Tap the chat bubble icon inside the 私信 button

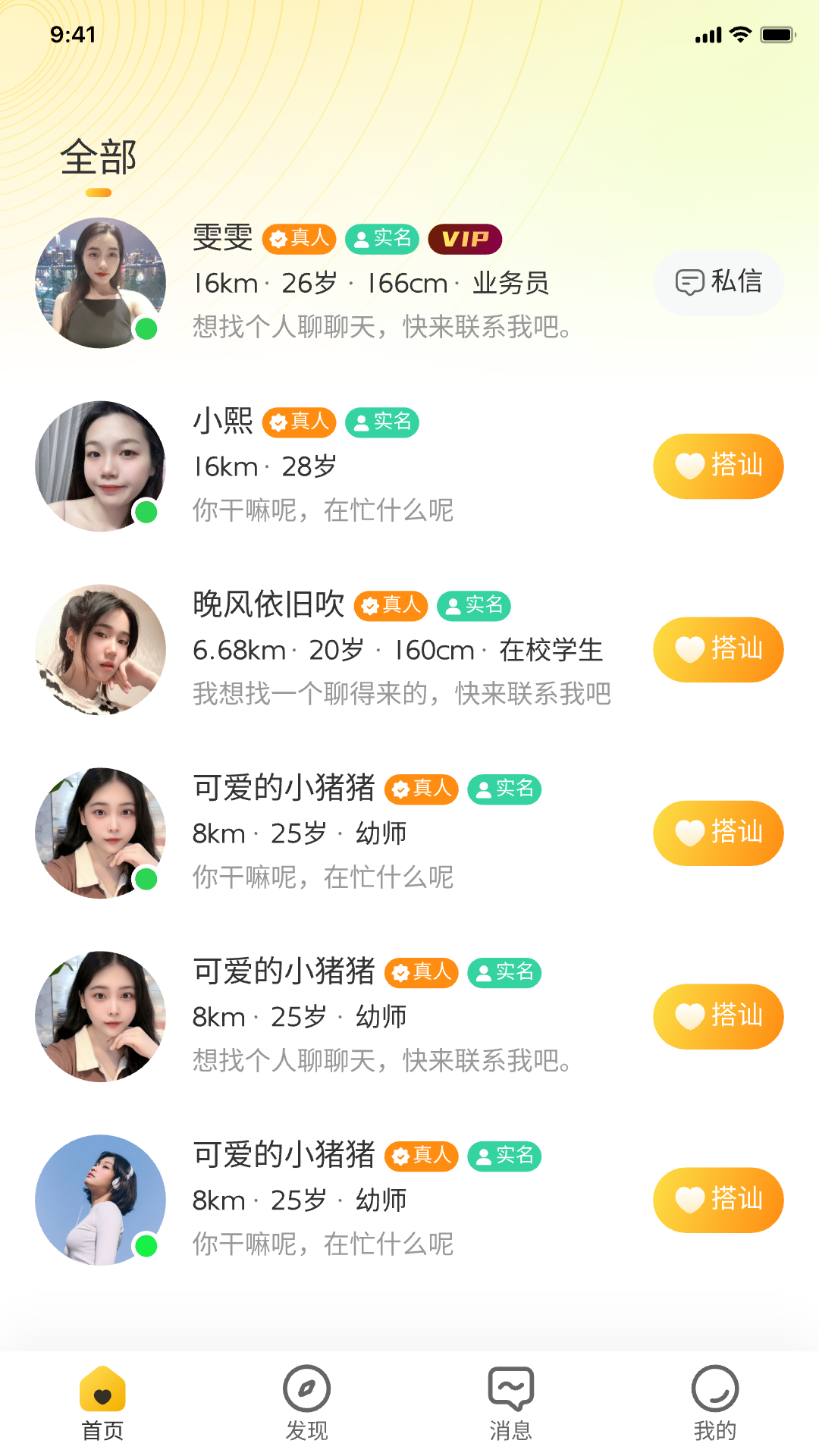point(690,282)
